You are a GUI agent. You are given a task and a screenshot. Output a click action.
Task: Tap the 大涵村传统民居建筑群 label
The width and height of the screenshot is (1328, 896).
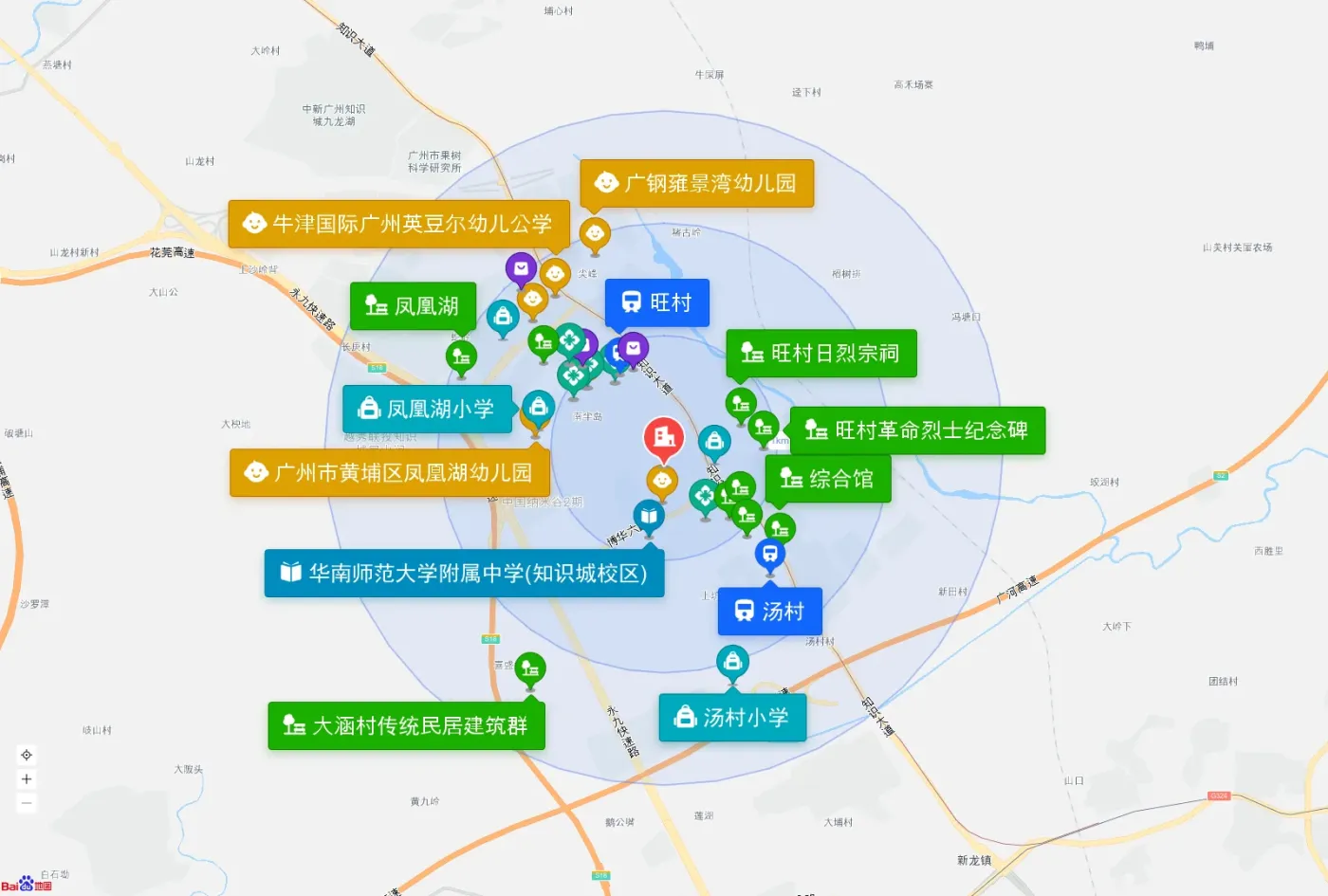click(x=406, y=726)
